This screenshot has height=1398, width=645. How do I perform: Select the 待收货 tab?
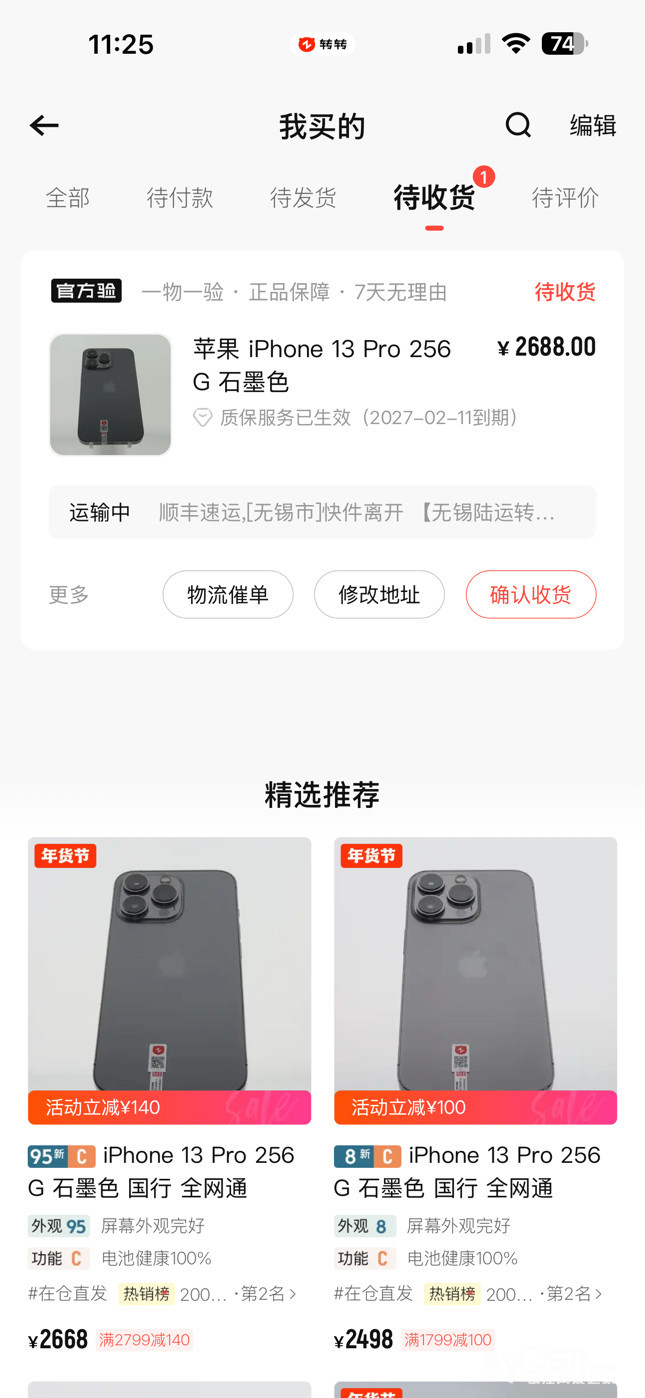434,198
